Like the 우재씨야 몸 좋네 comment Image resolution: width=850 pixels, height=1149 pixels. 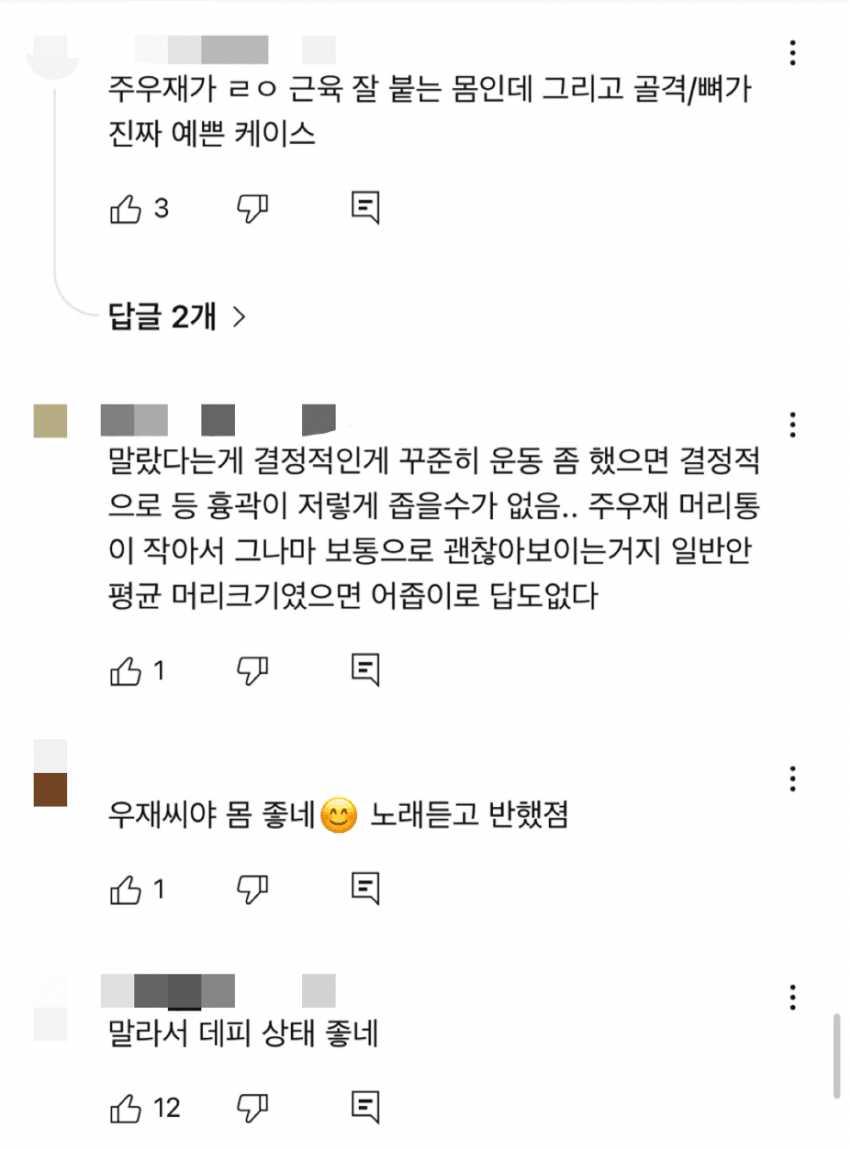[125, 888]
